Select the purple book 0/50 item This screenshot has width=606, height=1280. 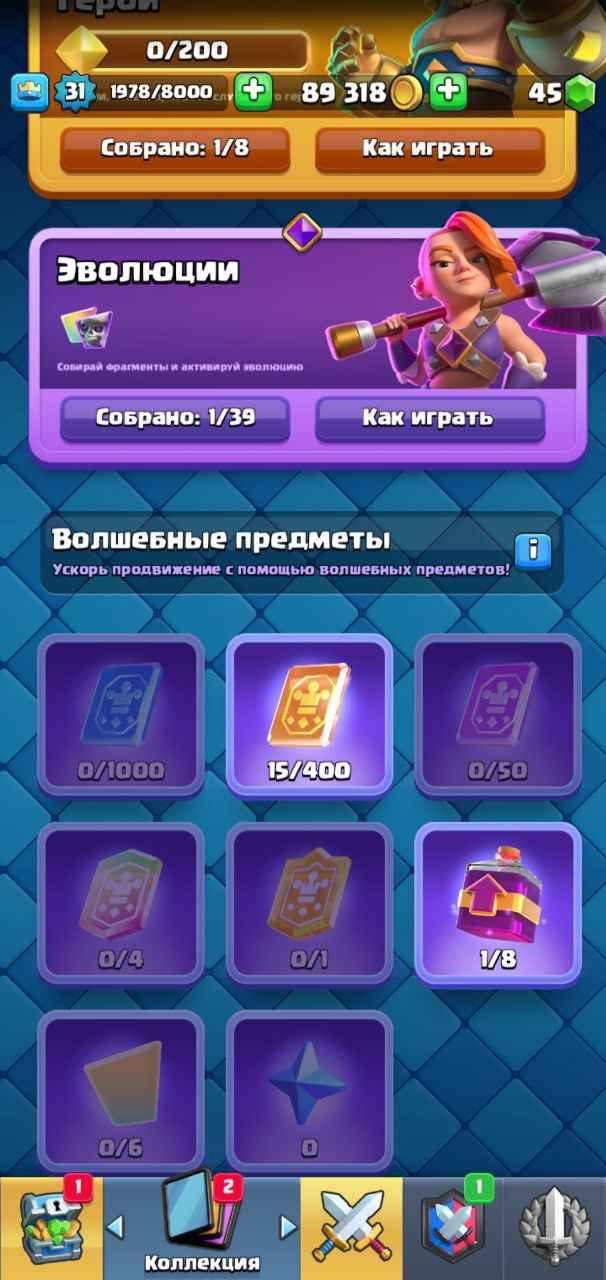click(497, 713)
